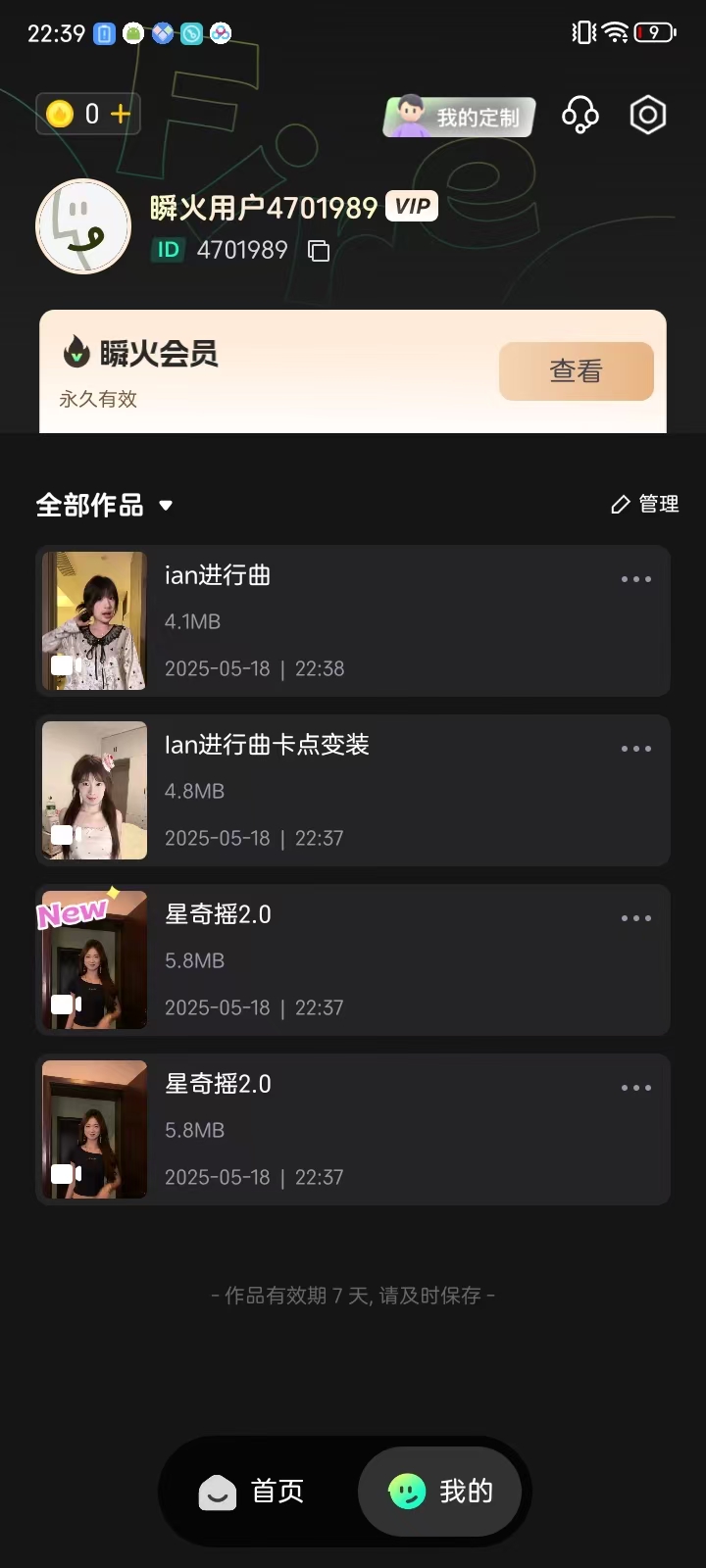706x1568 pixels.
Task: Open more options for the last 星奇摇2.0
Action: (636, 1087)
